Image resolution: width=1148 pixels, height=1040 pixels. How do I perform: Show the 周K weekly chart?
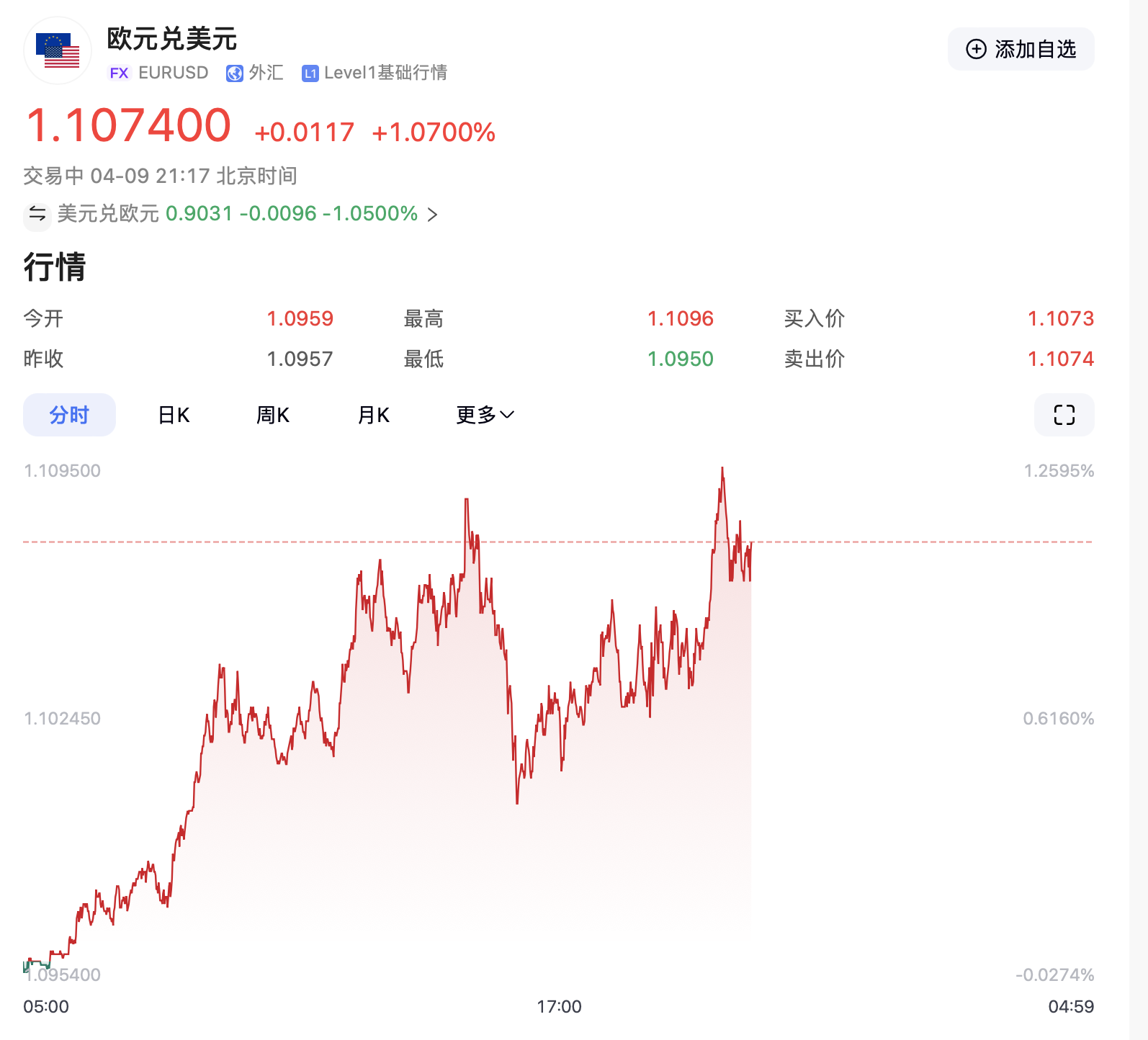point(273,415)
